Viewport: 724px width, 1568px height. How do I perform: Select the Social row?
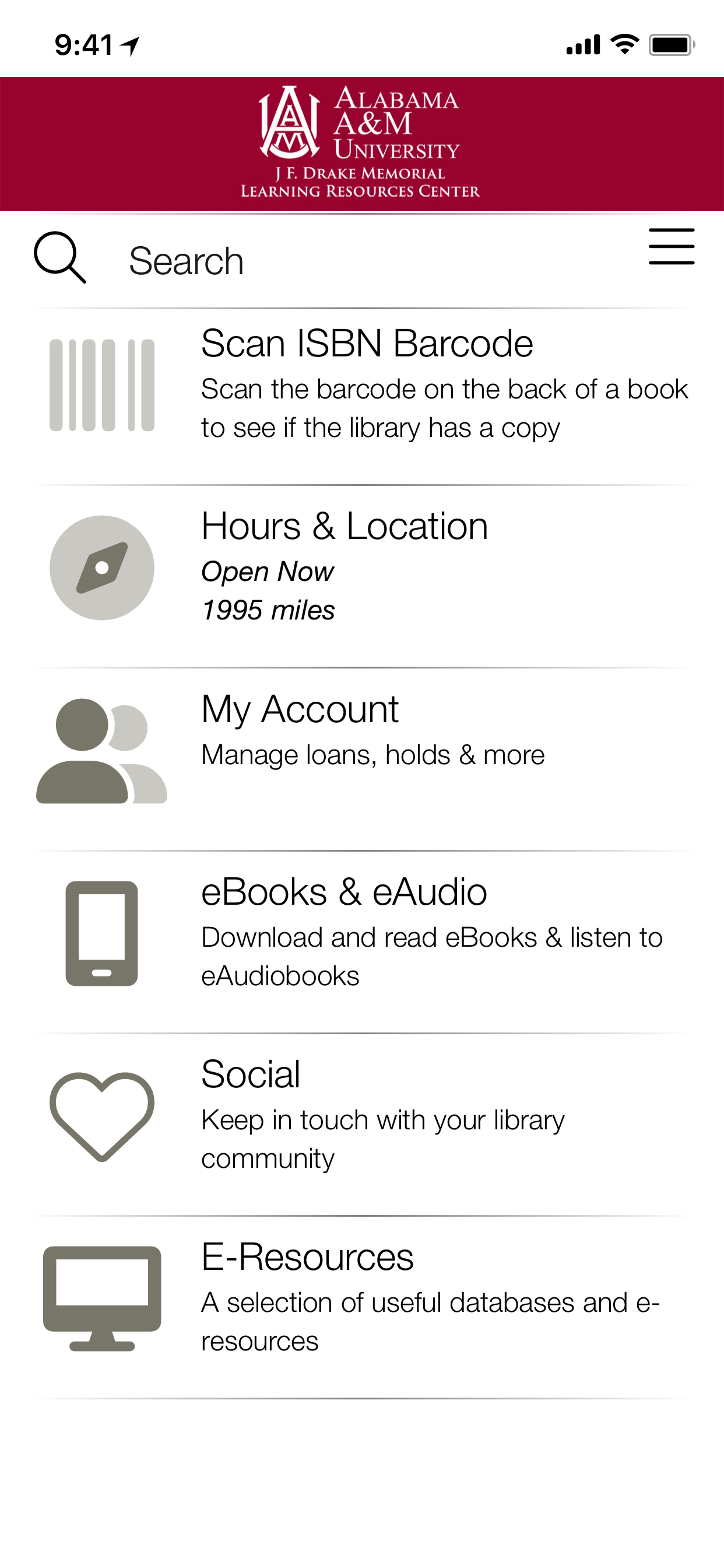pos(251,1074)
